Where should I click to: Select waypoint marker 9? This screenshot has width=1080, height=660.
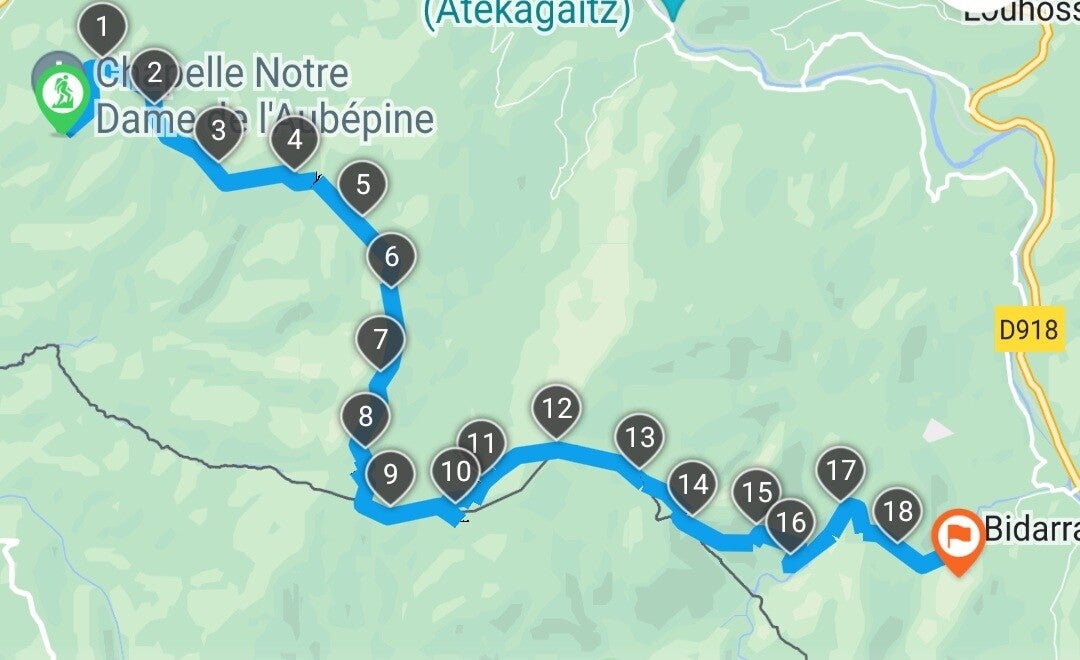click(390, 475)
